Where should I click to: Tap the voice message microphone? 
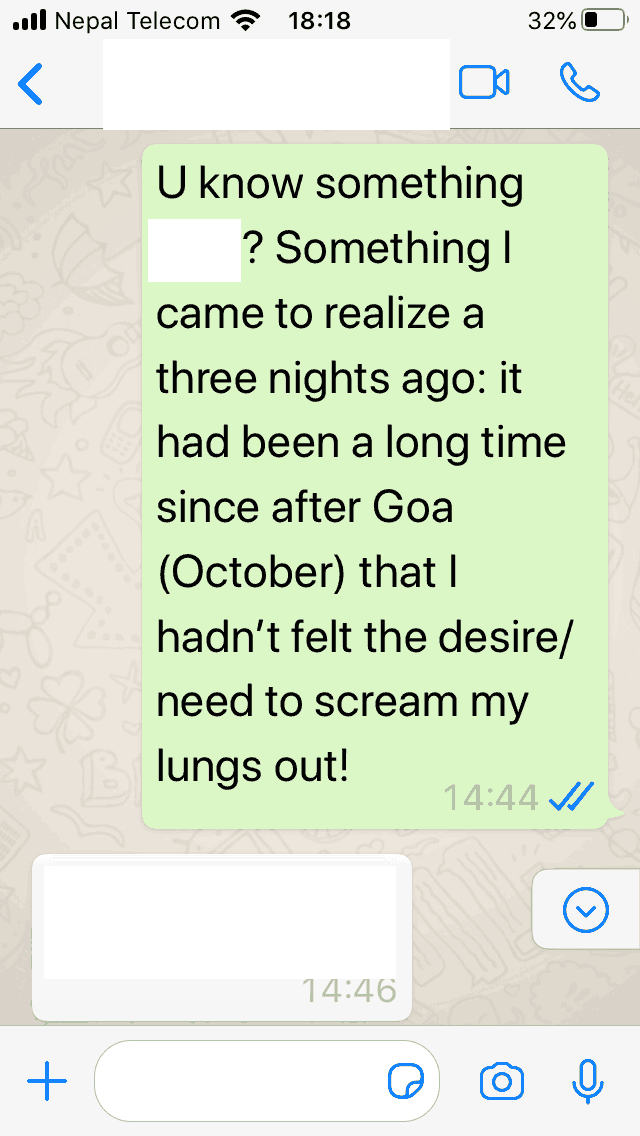tap(588, 1080)
